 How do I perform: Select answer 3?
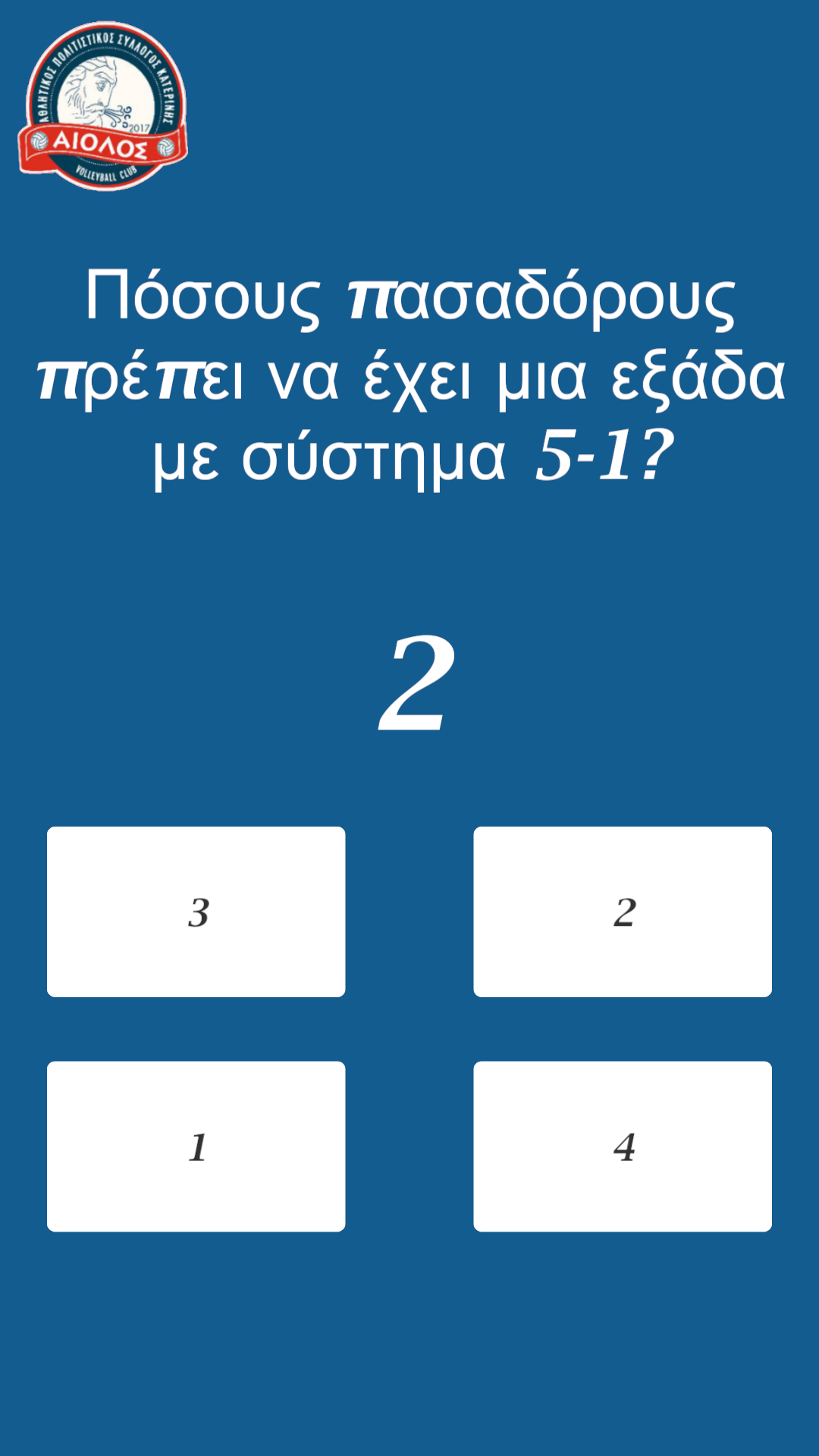[196, 912]
